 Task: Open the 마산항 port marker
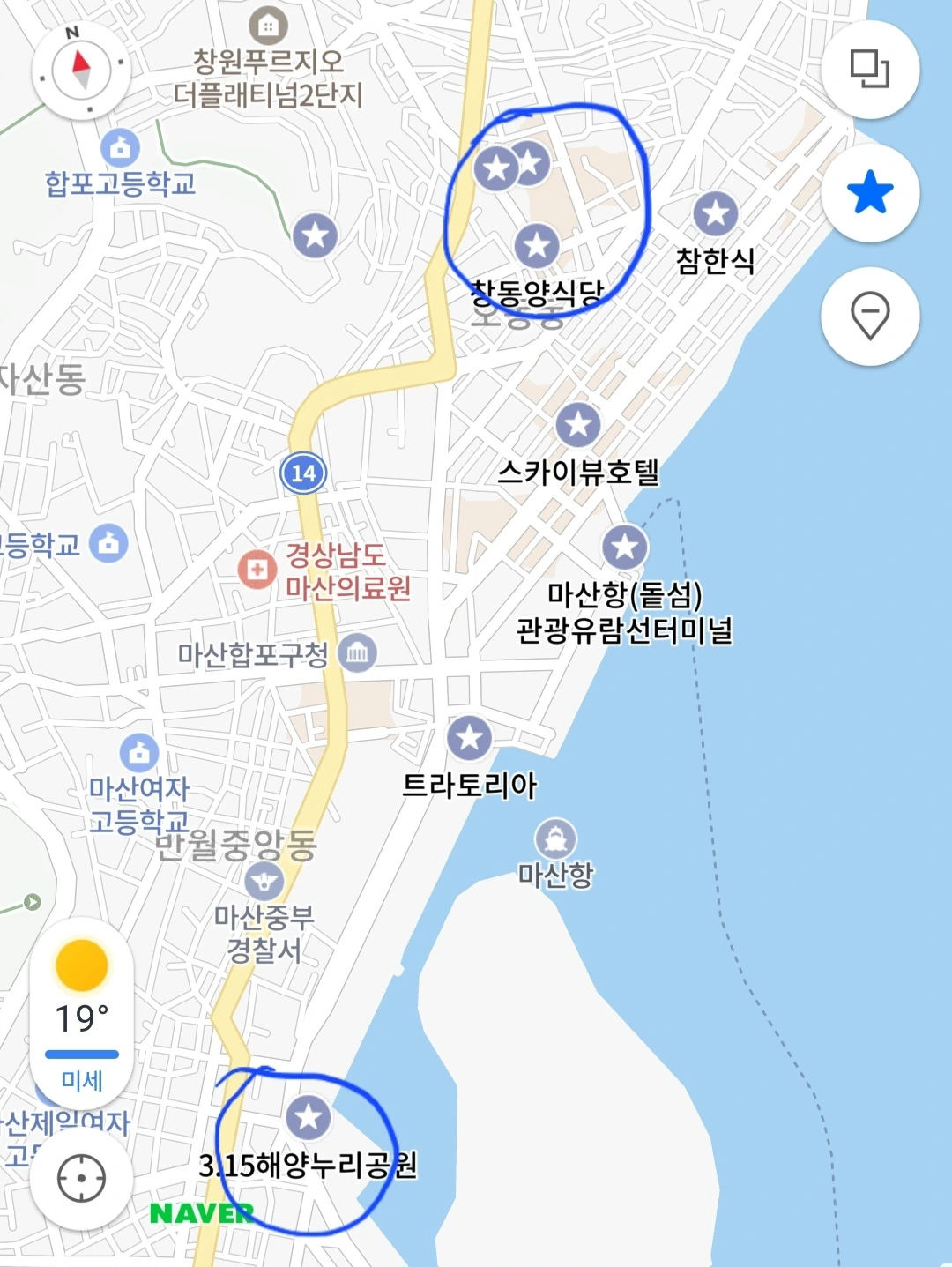point(555,838)
